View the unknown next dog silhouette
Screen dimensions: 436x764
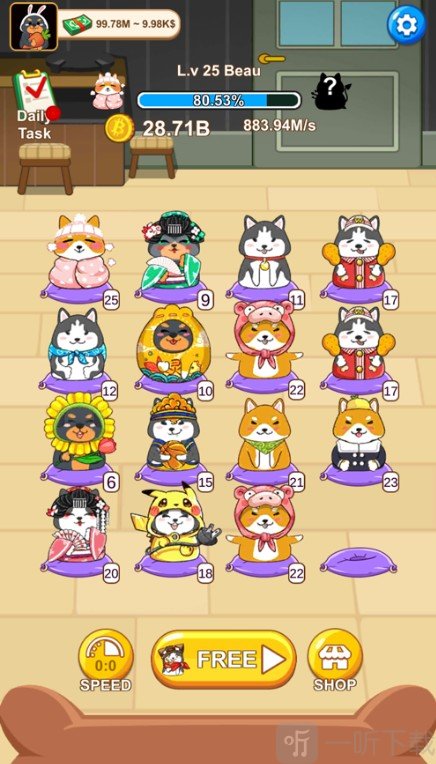[330, 91]
